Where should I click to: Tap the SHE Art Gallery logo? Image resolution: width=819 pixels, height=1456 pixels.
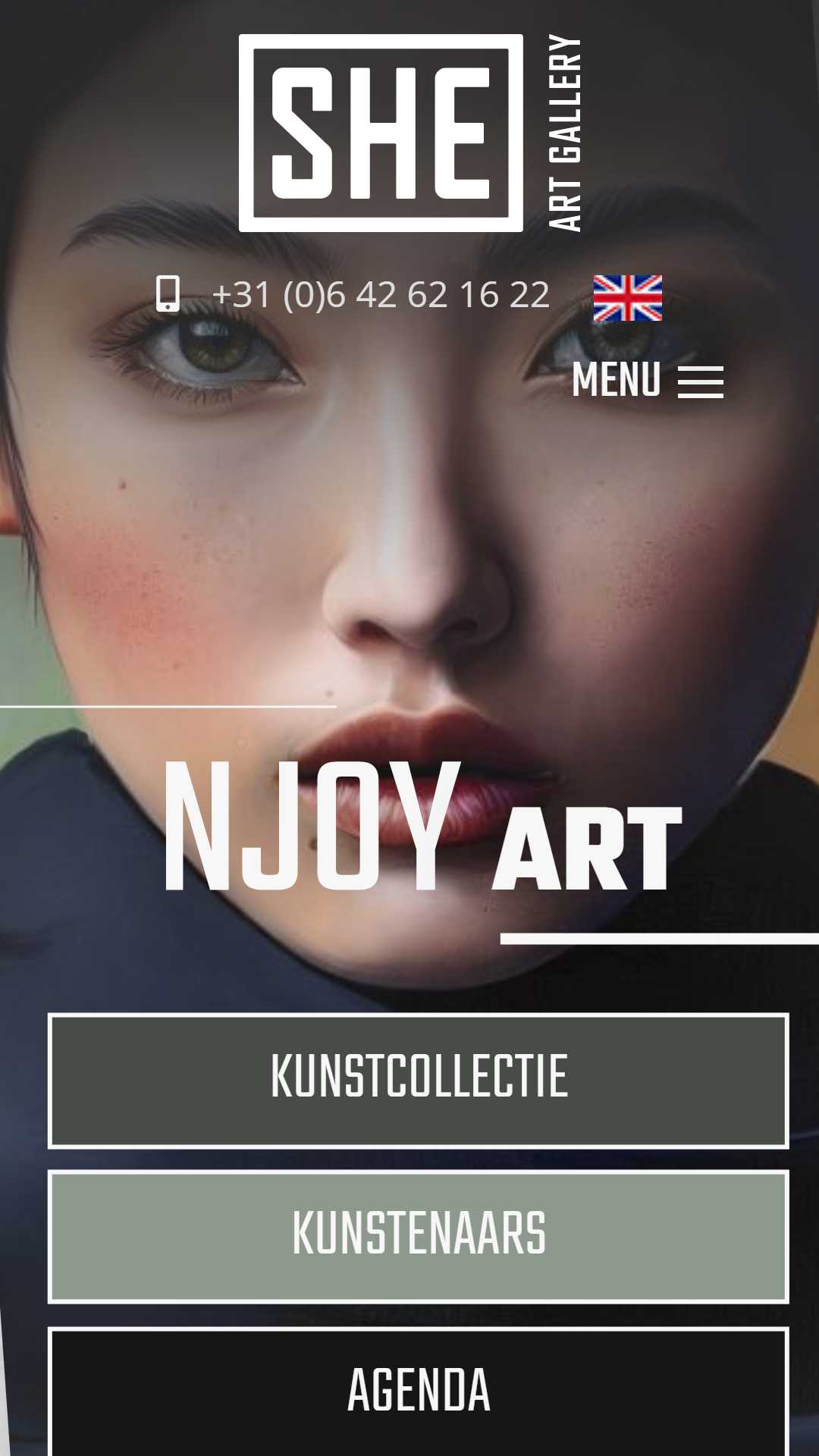click(410, 133)
